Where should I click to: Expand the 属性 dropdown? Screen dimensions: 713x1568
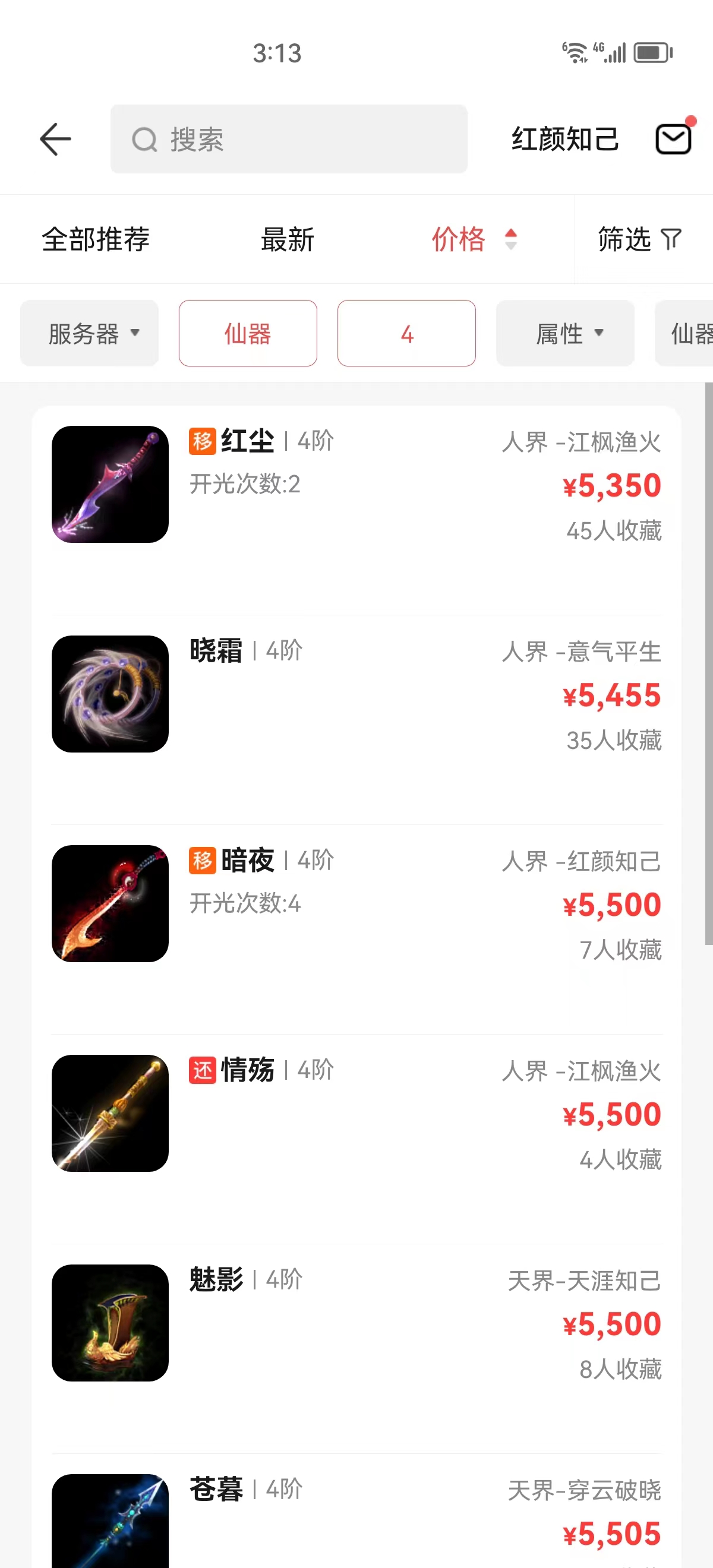(565, 334)
